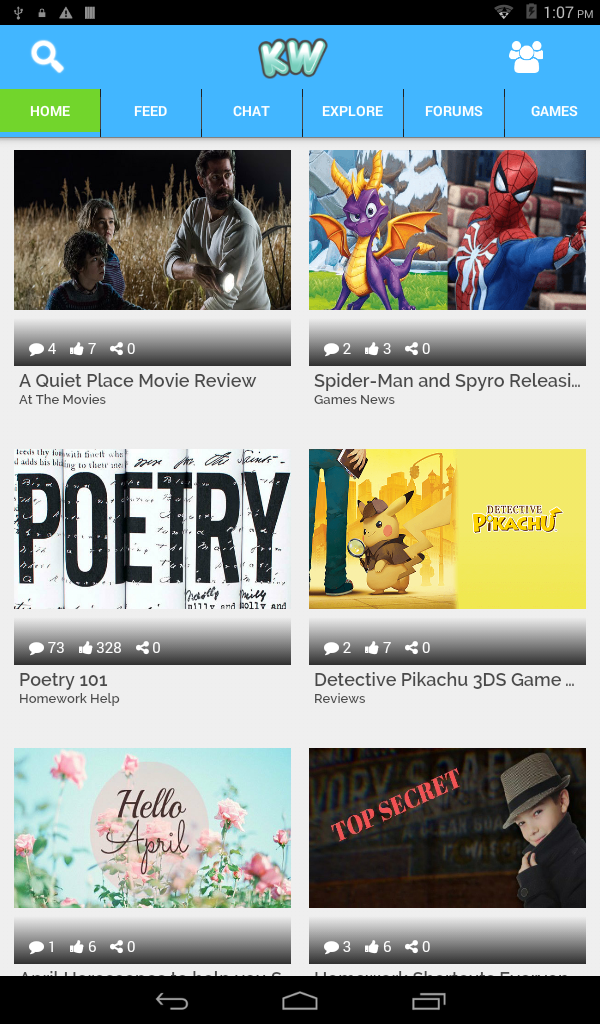Open A Quiet Place Movie Review article
The height and width of the screenshot is (1024, 600).
click(x=152, y=230)
